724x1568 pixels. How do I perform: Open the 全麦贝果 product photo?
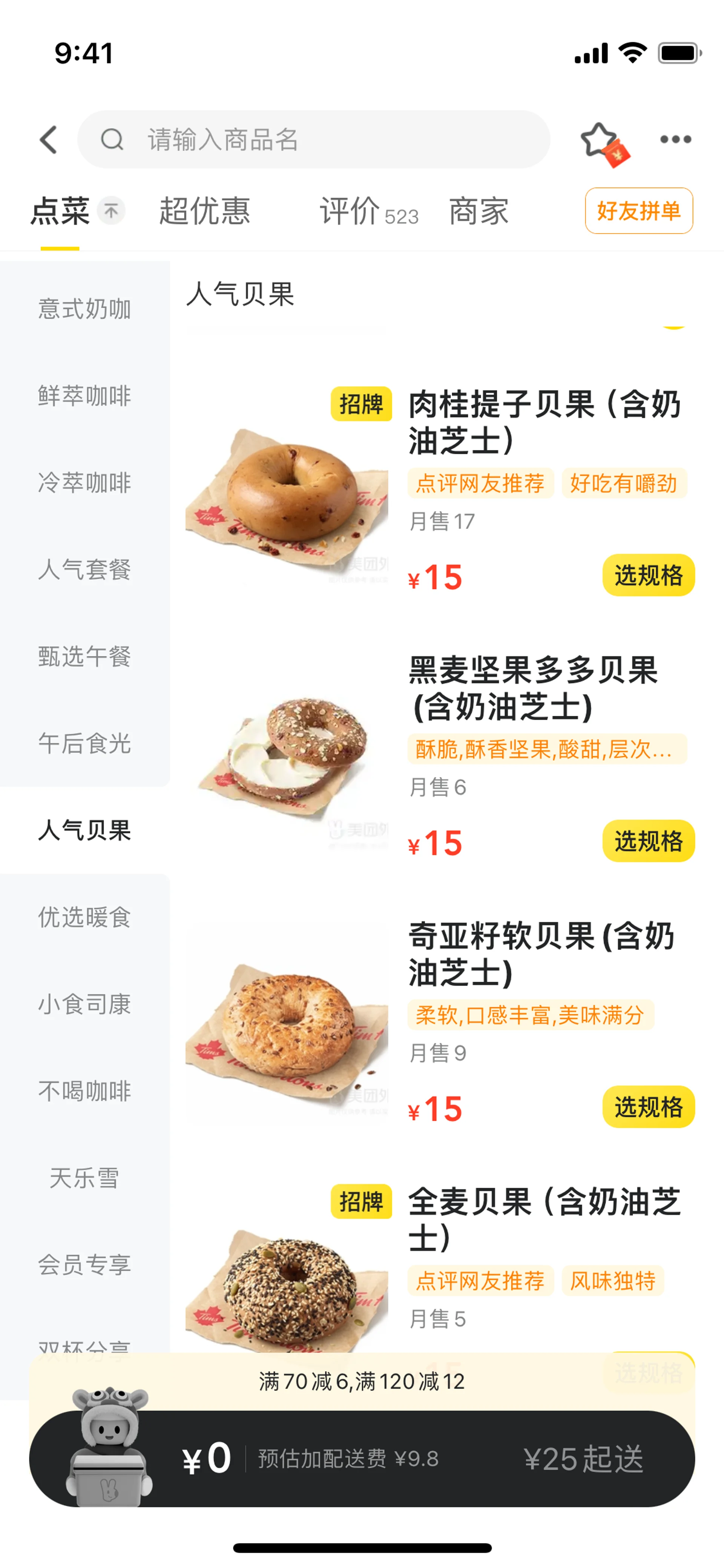[287, 1284]
